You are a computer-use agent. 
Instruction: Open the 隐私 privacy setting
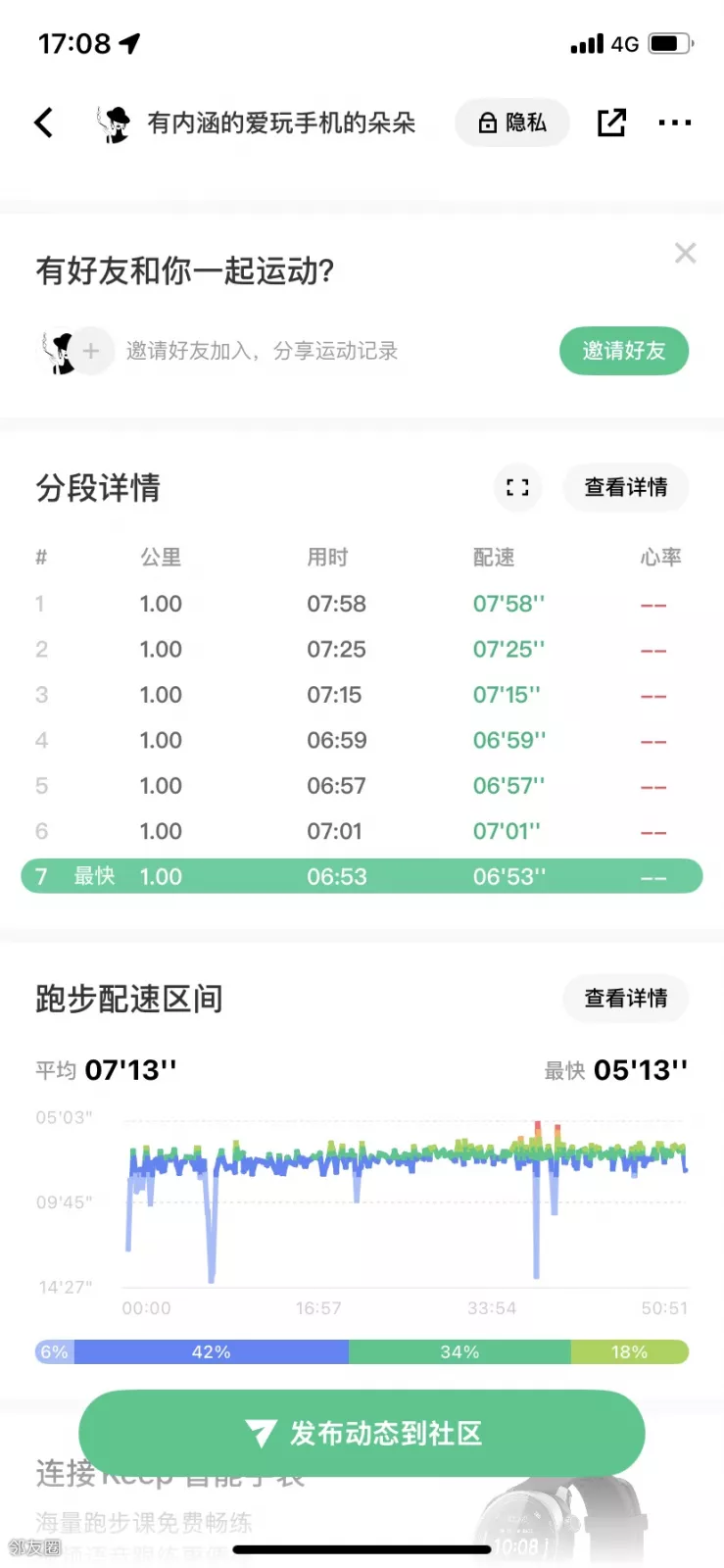(511, 122)
